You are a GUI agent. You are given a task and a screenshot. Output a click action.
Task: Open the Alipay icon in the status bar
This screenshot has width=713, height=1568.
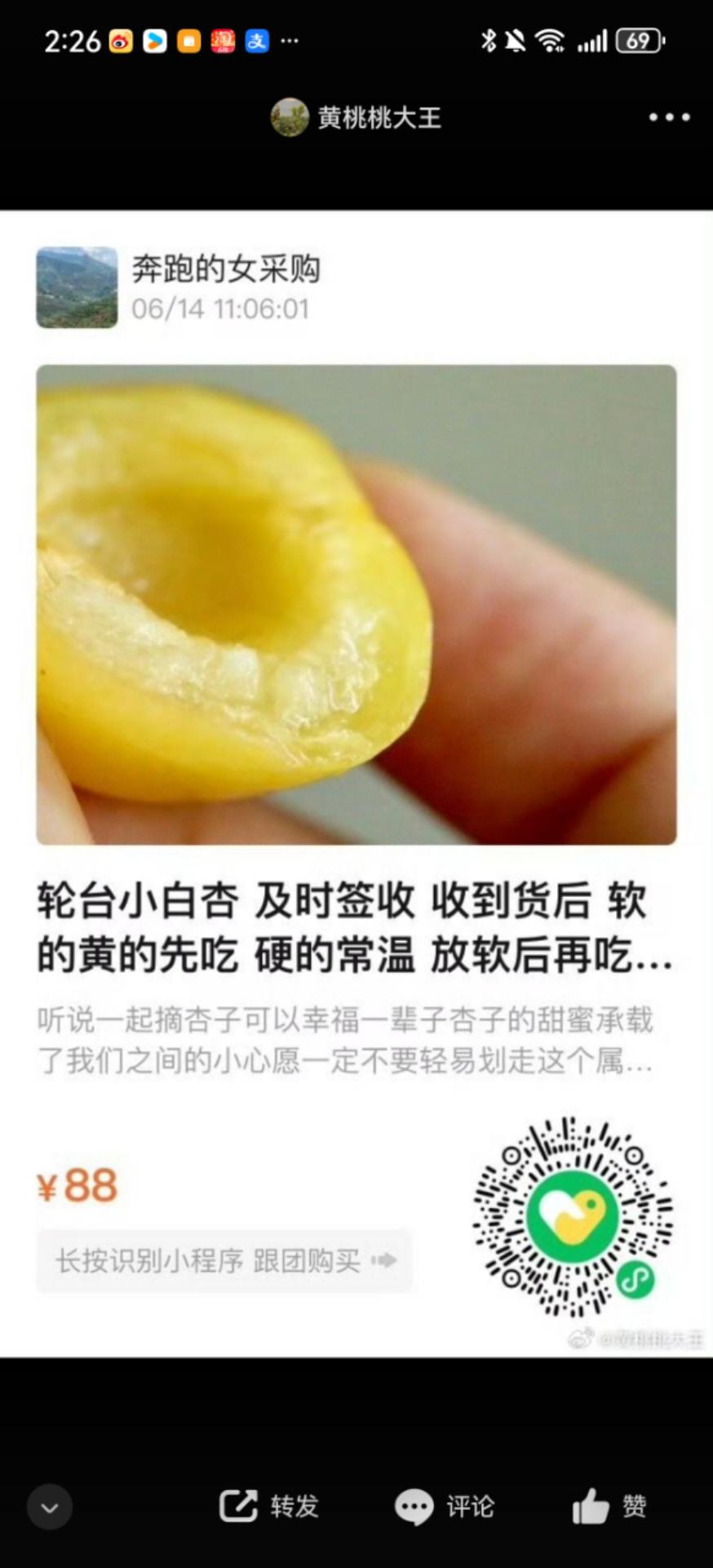(257, 41)
